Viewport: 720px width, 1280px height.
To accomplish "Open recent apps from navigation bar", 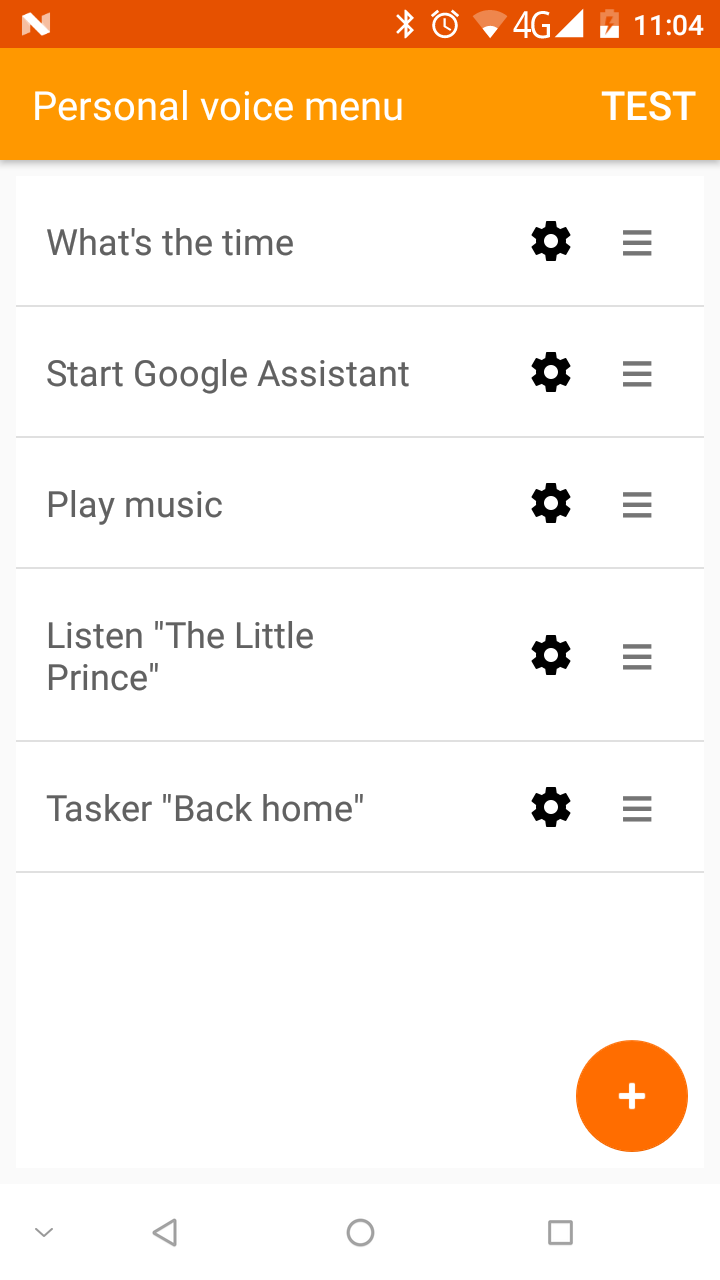I will (560, 1232).
